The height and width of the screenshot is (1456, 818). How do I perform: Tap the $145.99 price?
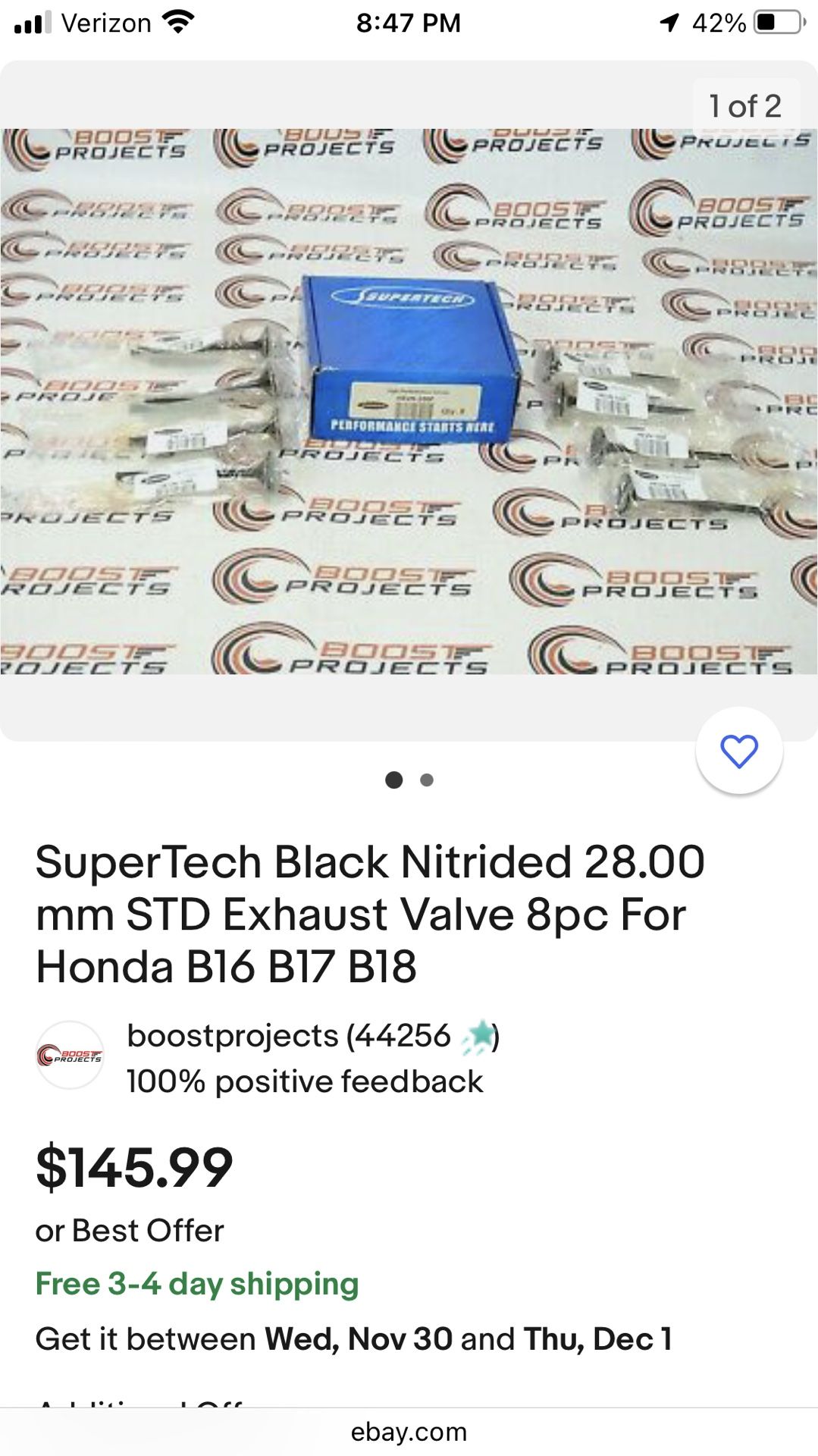[x=133, y=1168]
